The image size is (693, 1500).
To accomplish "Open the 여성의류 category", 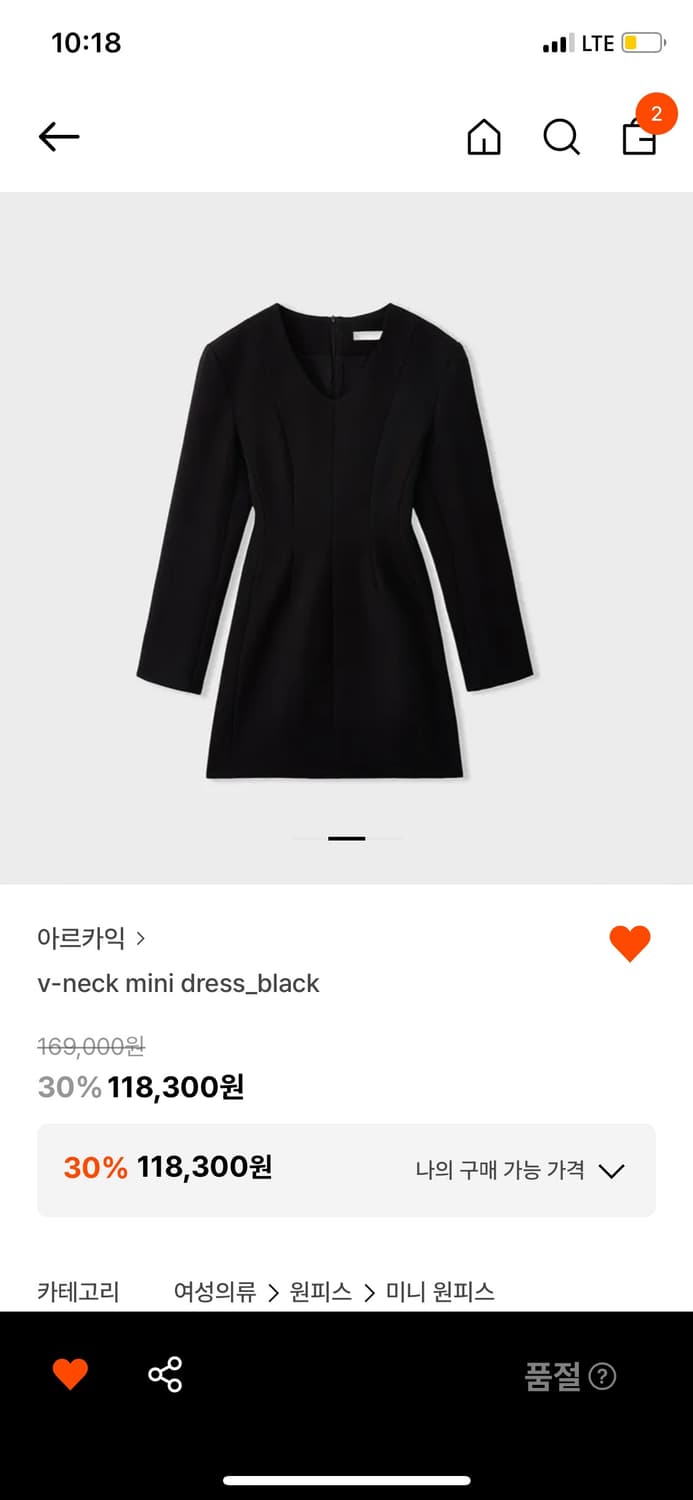I will click(x=215, y=1292).
